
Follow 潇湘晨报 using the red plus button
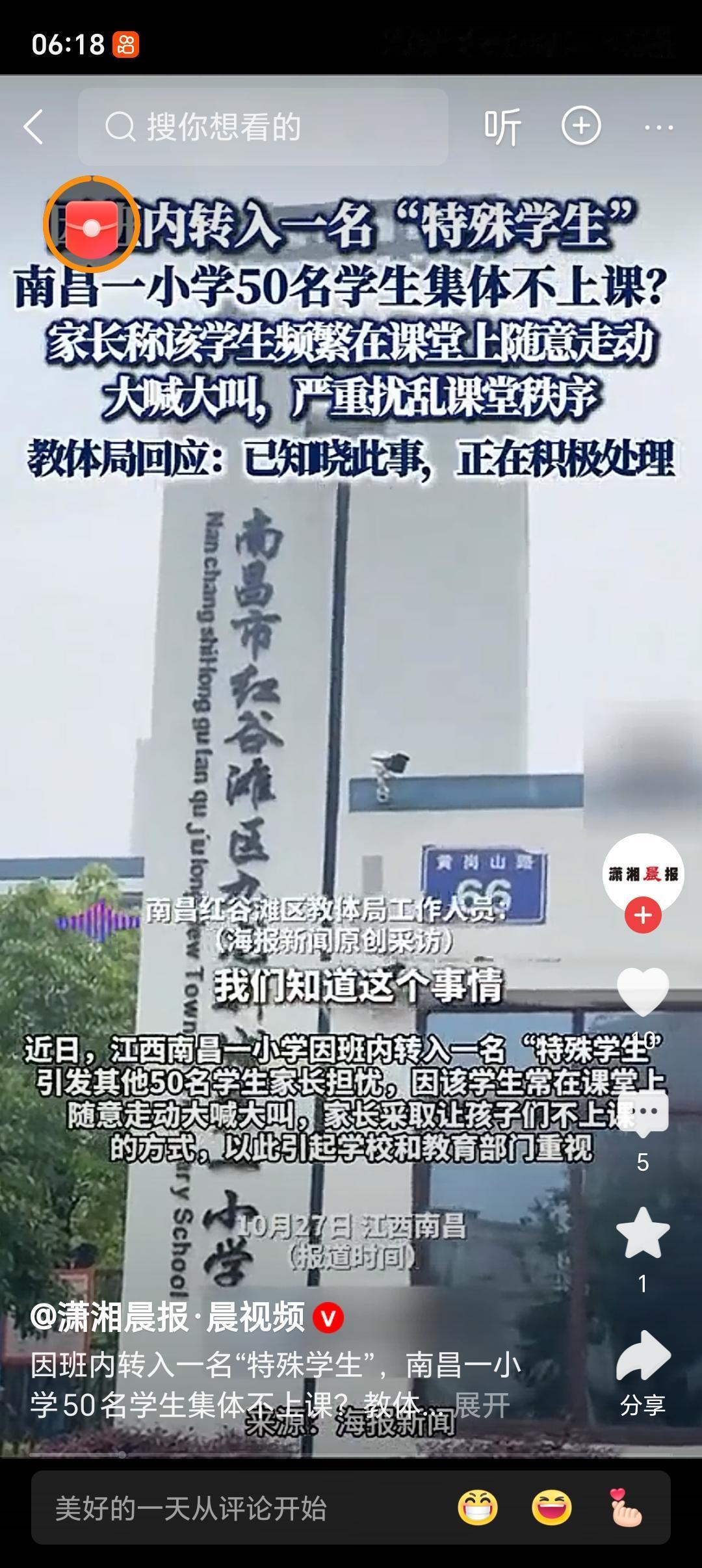643,916
